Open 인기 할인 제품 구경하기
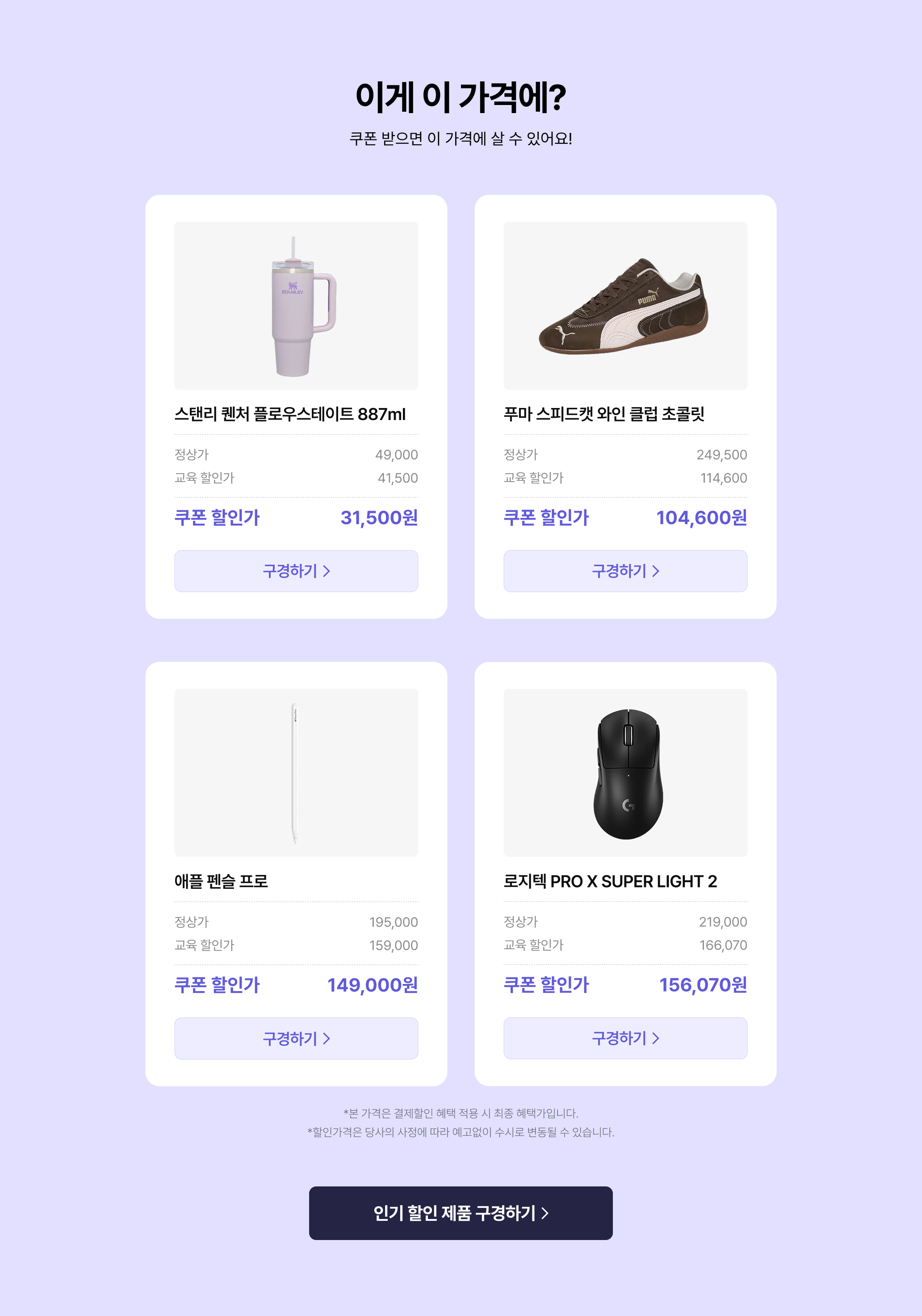The image size is (922, 1316). [x=461, y=1213]
